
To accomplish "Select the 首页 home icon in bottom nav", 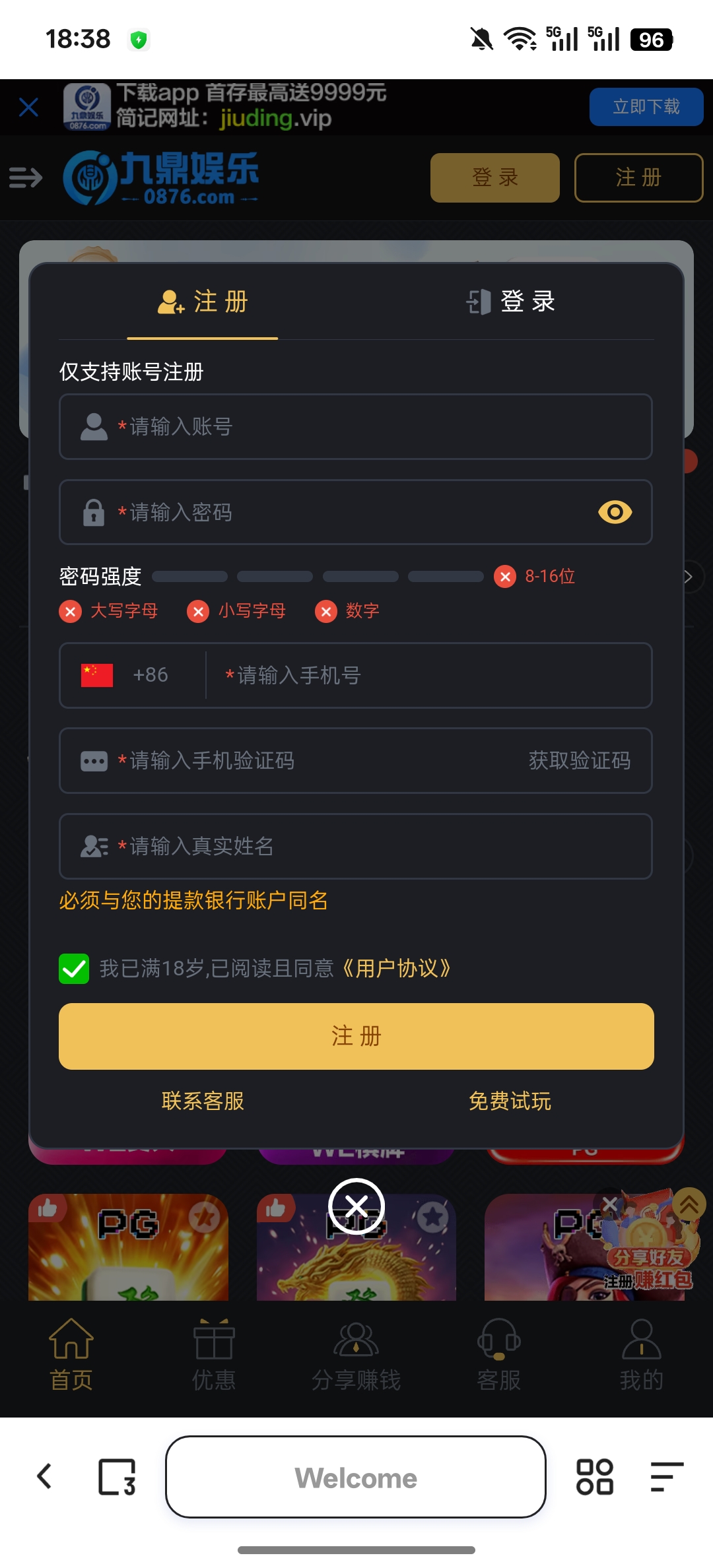I will point(71,1348).
